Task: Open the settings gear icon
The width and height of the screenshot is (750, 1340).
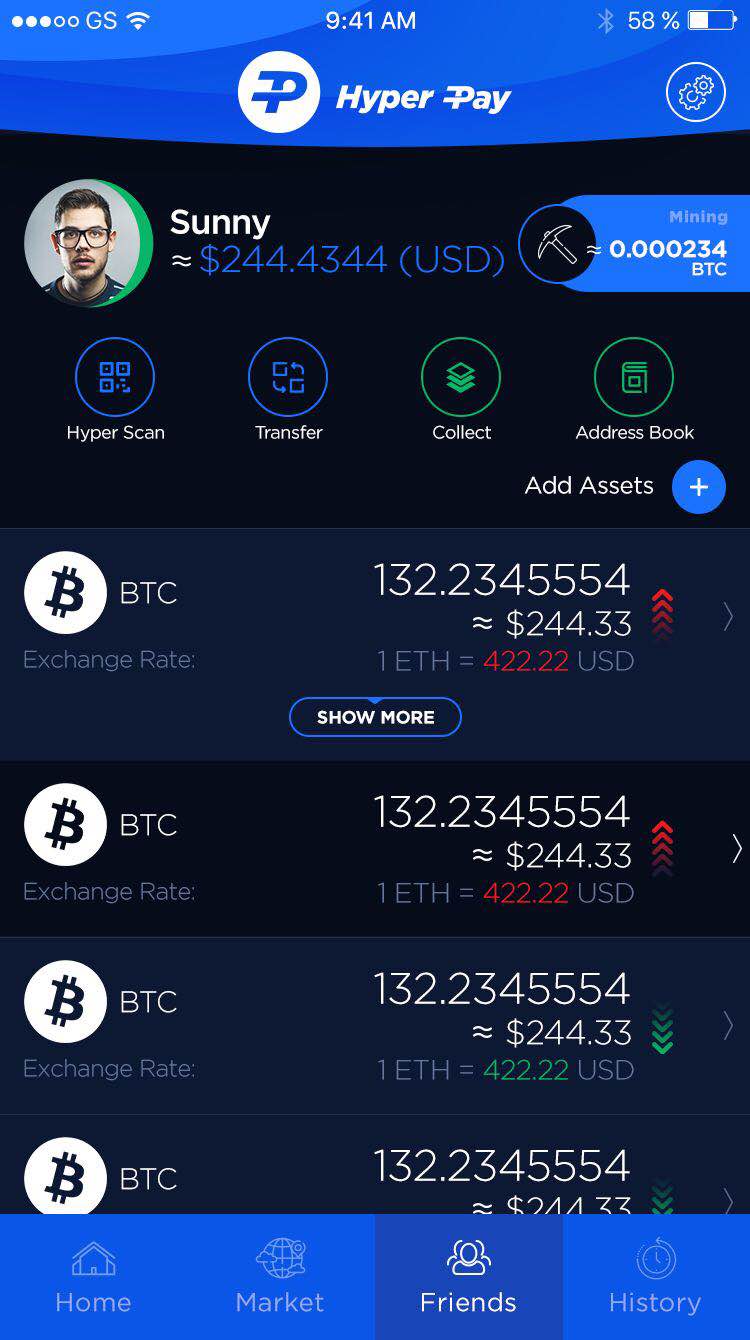Action: click(695, 92)
